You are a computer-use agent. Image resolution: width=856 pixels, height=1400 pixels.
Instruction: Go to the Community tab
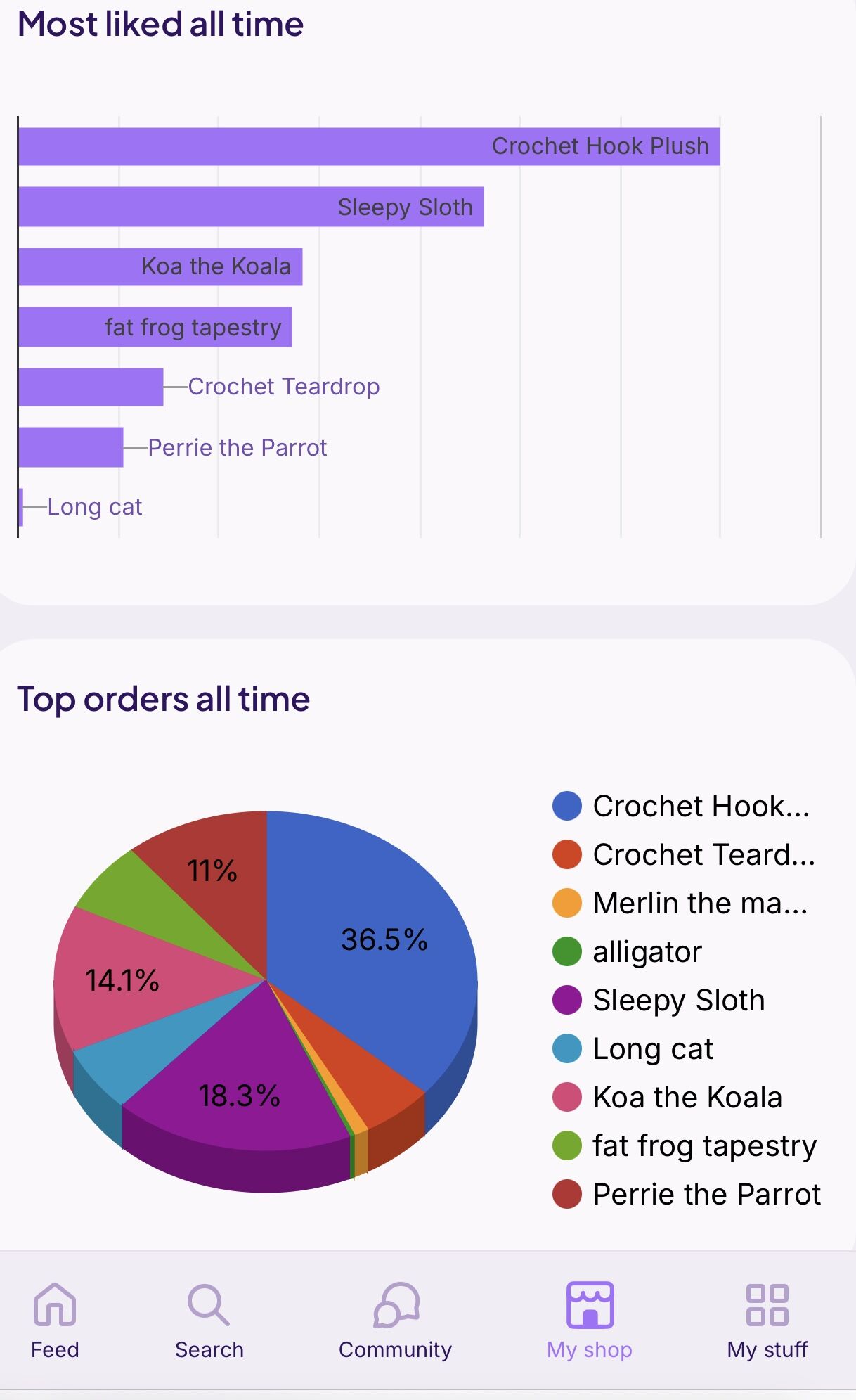click(x=395, y=1321)
